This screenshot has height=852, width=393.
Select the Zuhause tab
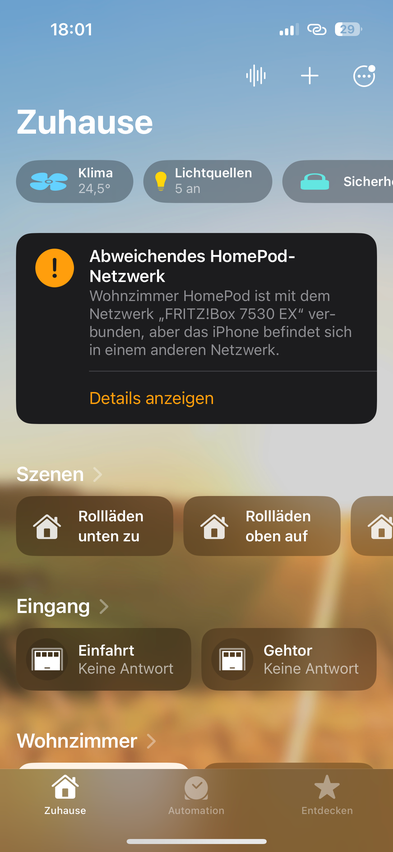coord(65,795)
